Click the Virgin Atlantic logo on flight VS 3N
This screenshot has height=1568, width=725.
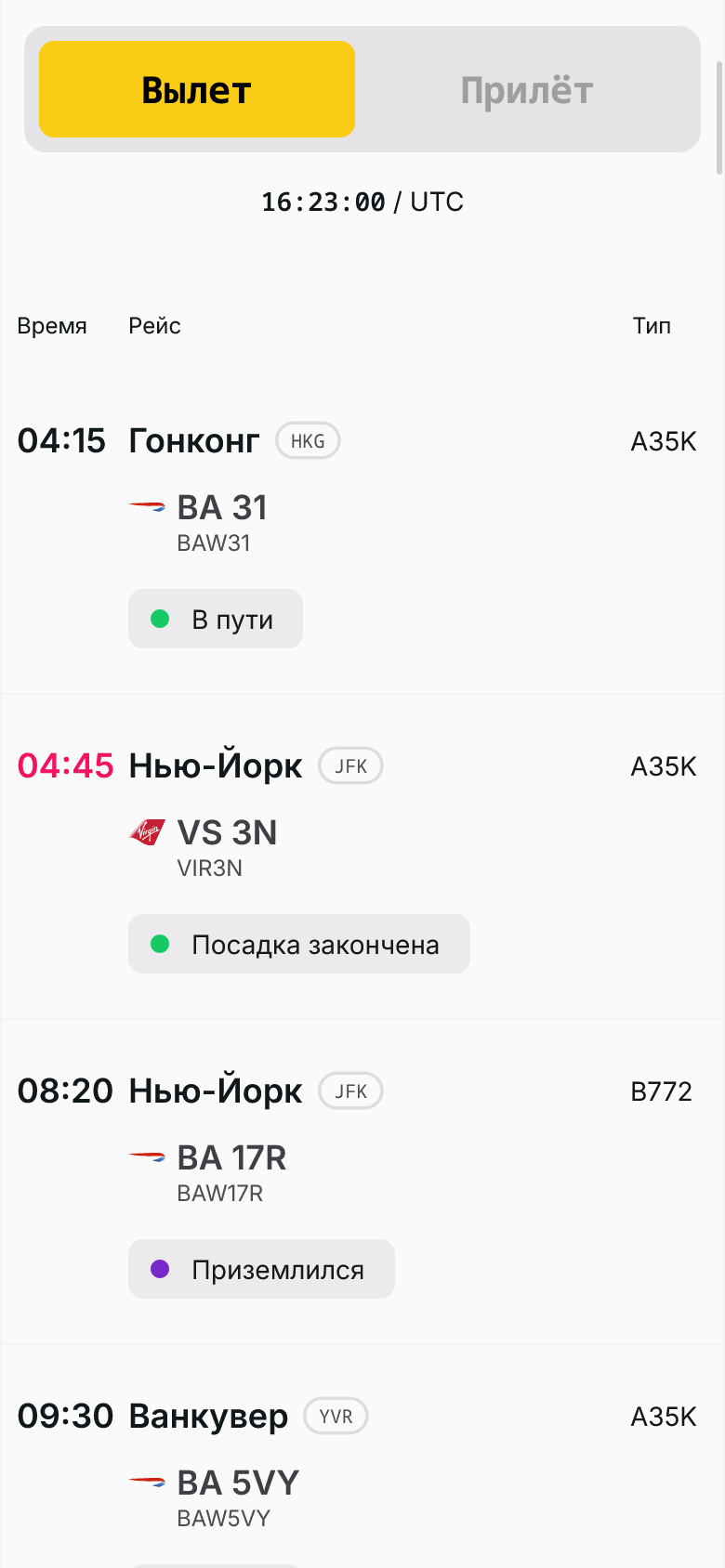(x=151, y=832)
